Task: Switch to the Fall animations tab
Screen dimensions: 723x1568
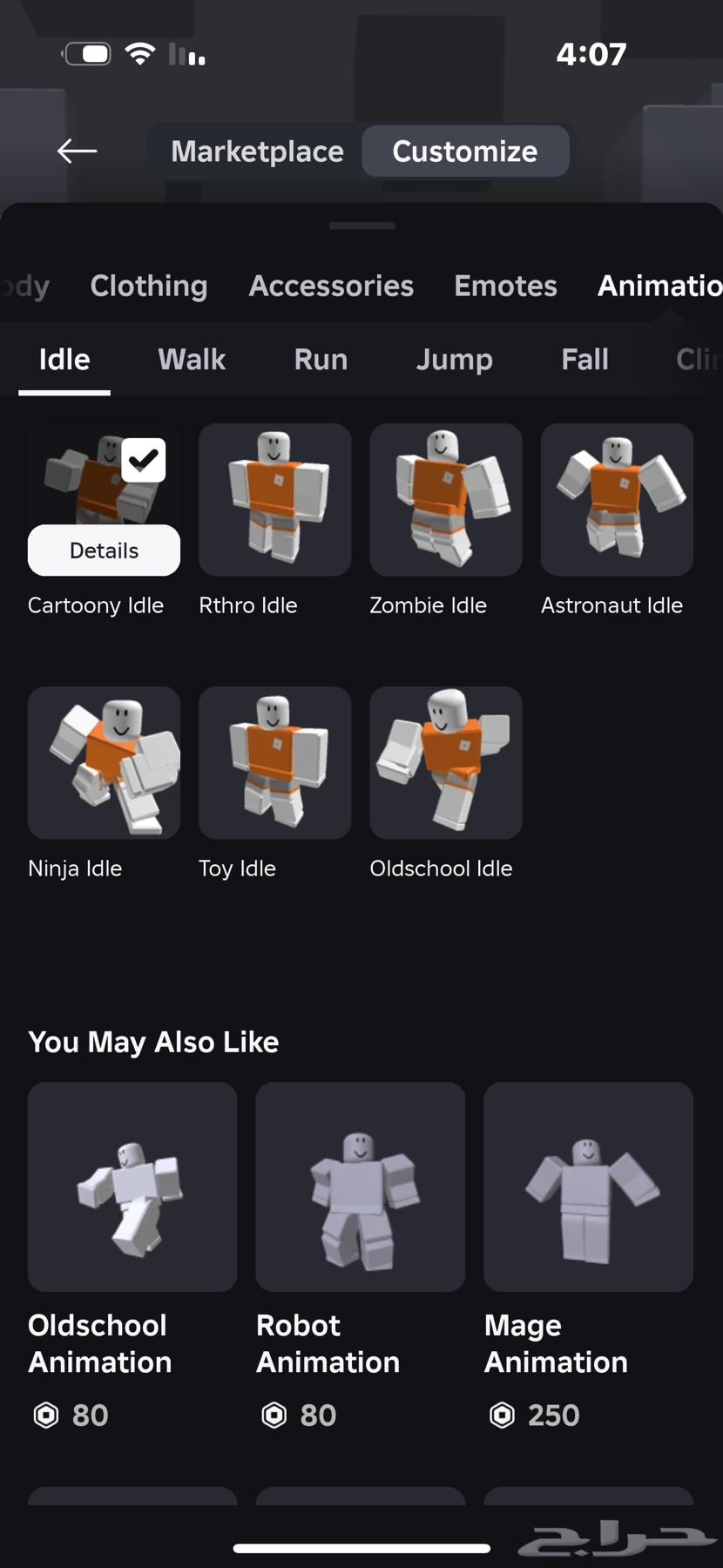Action: point(584,359)
